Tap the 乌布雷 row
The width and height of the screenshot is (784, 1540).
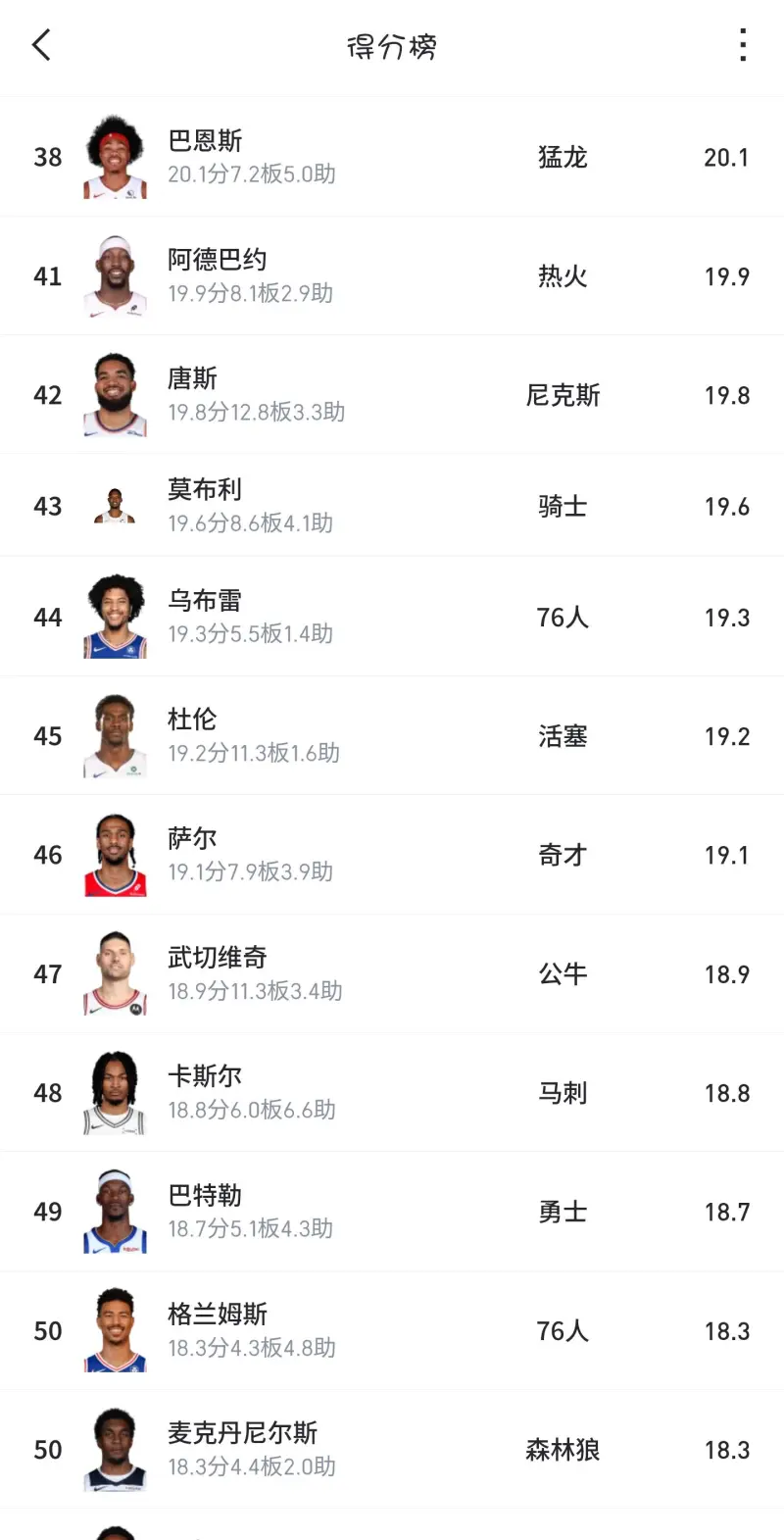point(392,618)
